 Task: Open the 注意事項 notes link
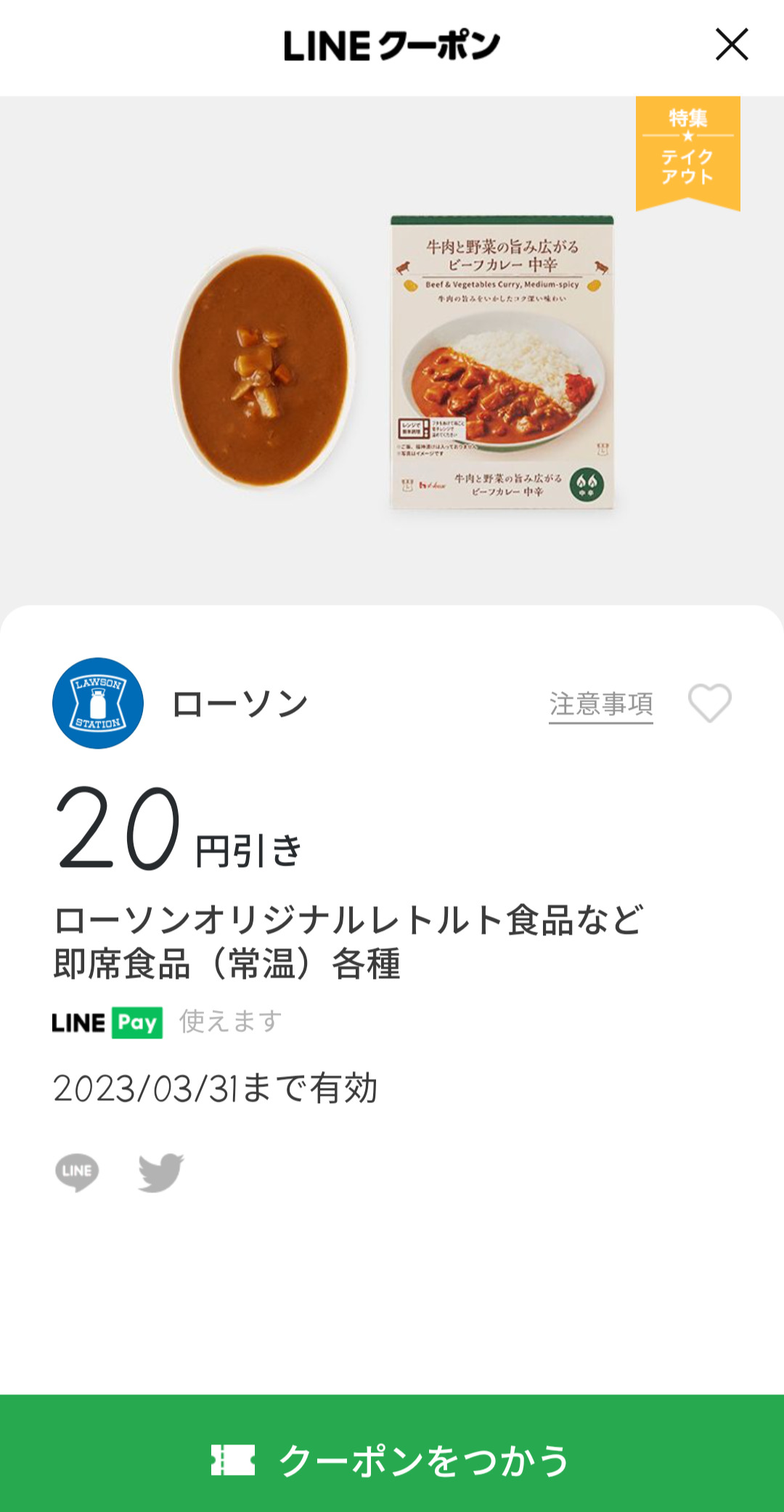(x=601, y=704)
